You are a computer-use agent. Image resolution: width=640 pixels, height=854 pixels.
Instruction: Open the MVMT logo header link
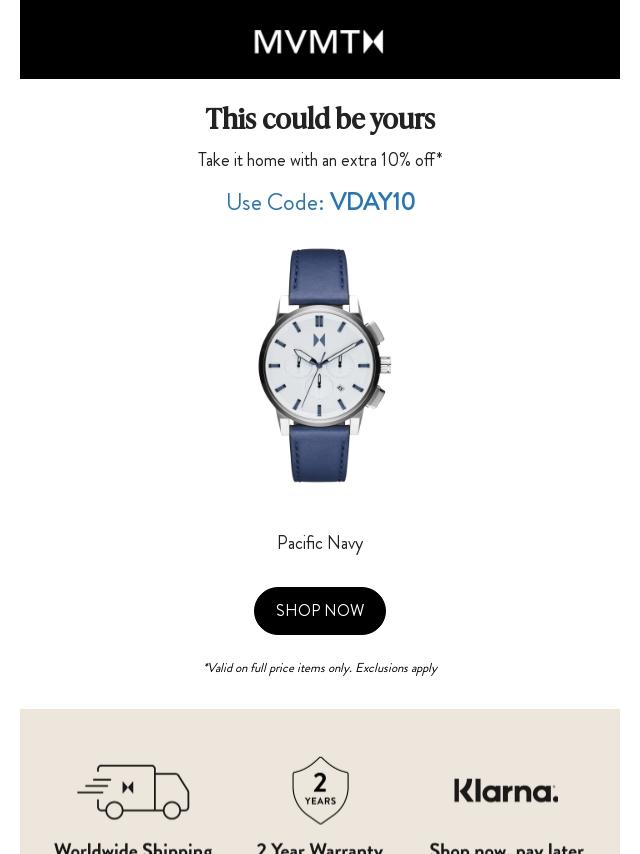(319, 42)
